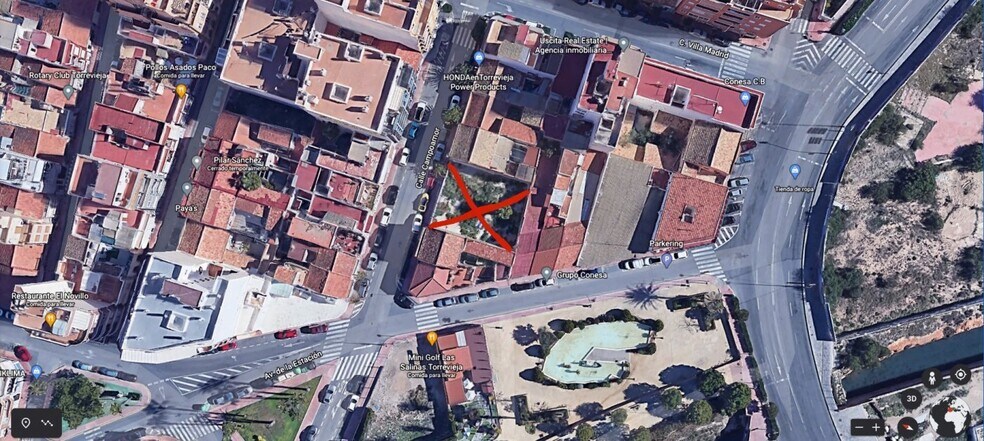Fly to my current location
Viewport: 984px width, 441px height.
point(960,375)
